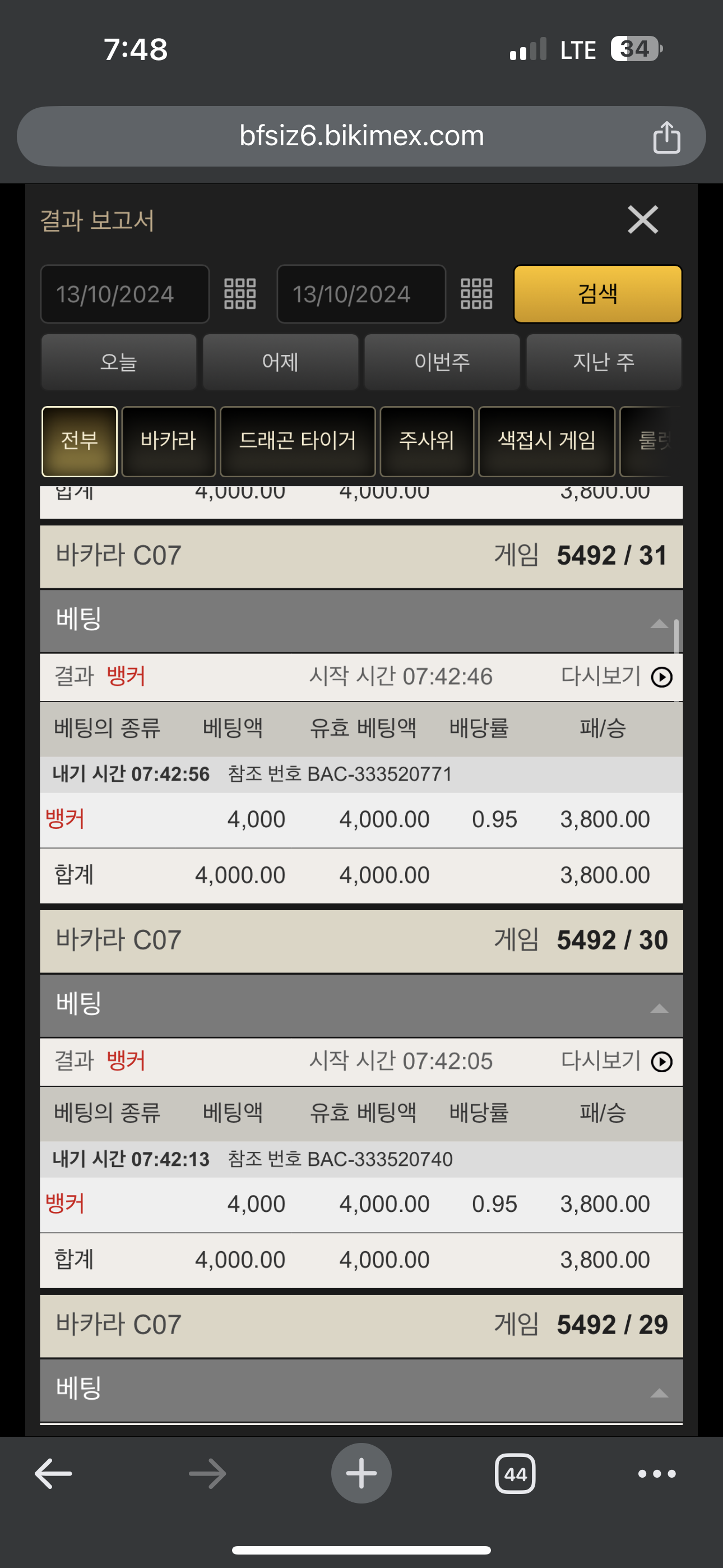
Task: Switch to the 주사위 tab
Action: click(x=427, y=441)
